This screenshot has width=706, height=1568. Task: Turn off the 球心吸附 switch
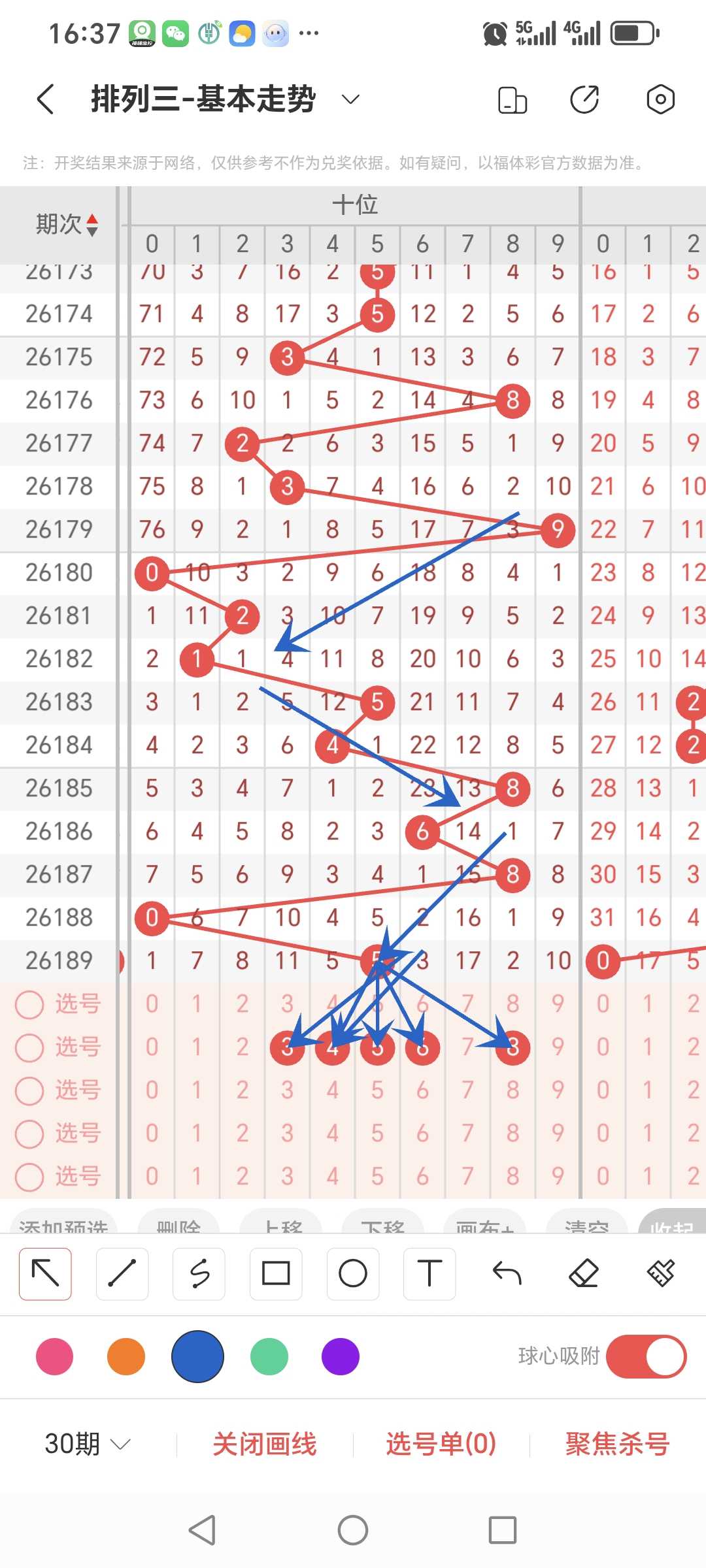646,1356
